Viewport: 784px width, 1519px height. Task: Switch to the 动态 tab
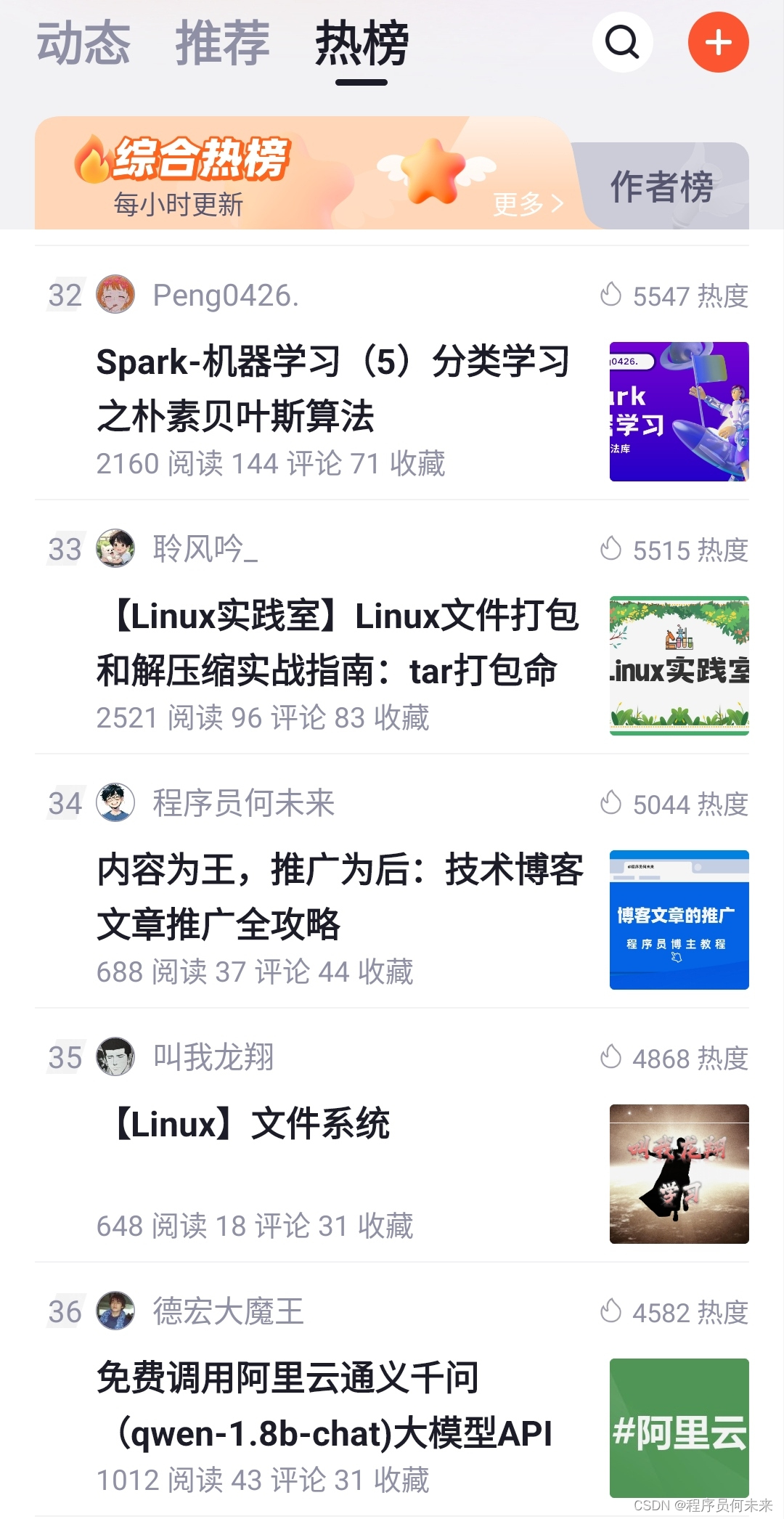click(x=83, y=44)
